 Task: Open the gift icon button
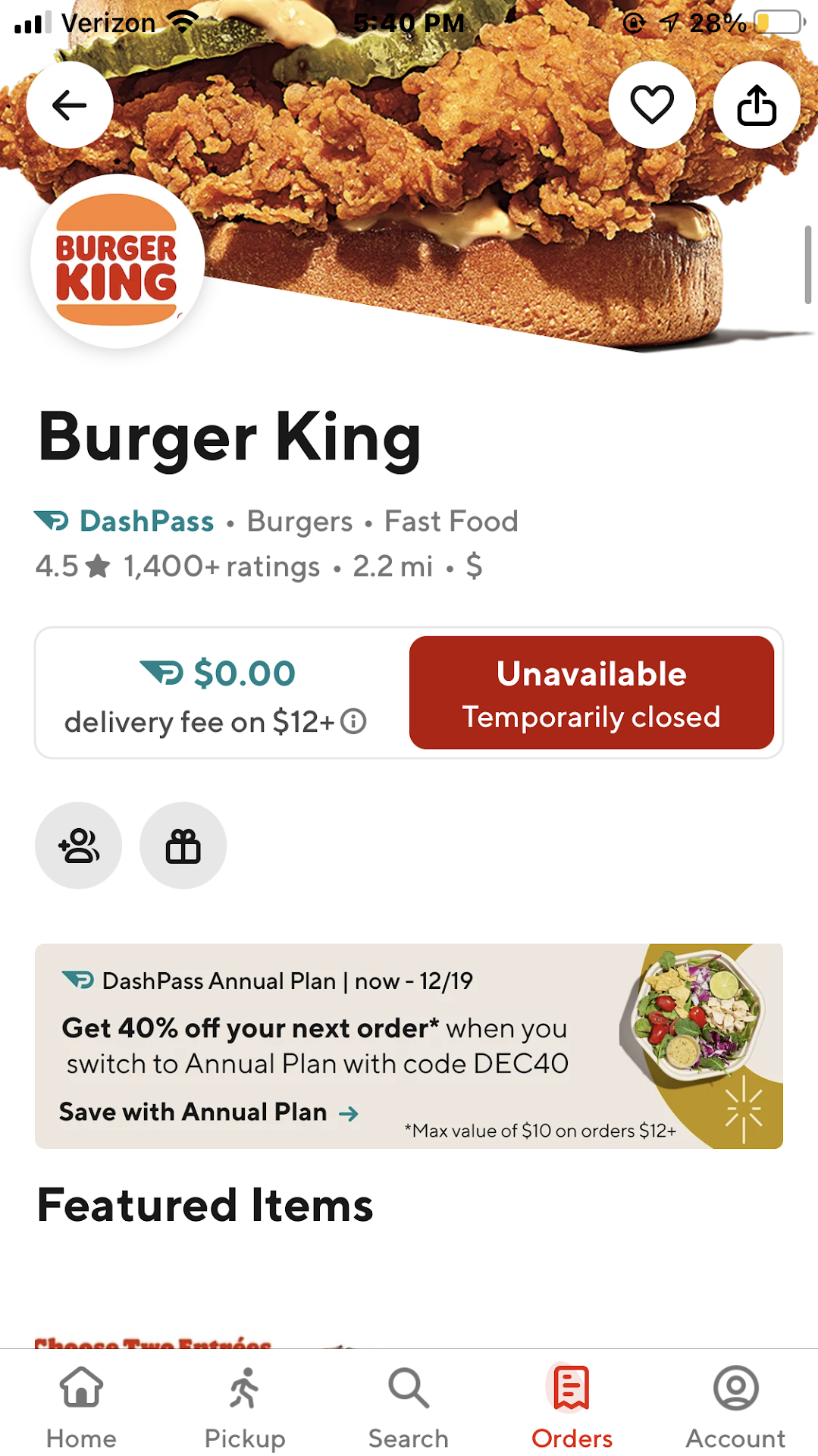coord(183,846)
